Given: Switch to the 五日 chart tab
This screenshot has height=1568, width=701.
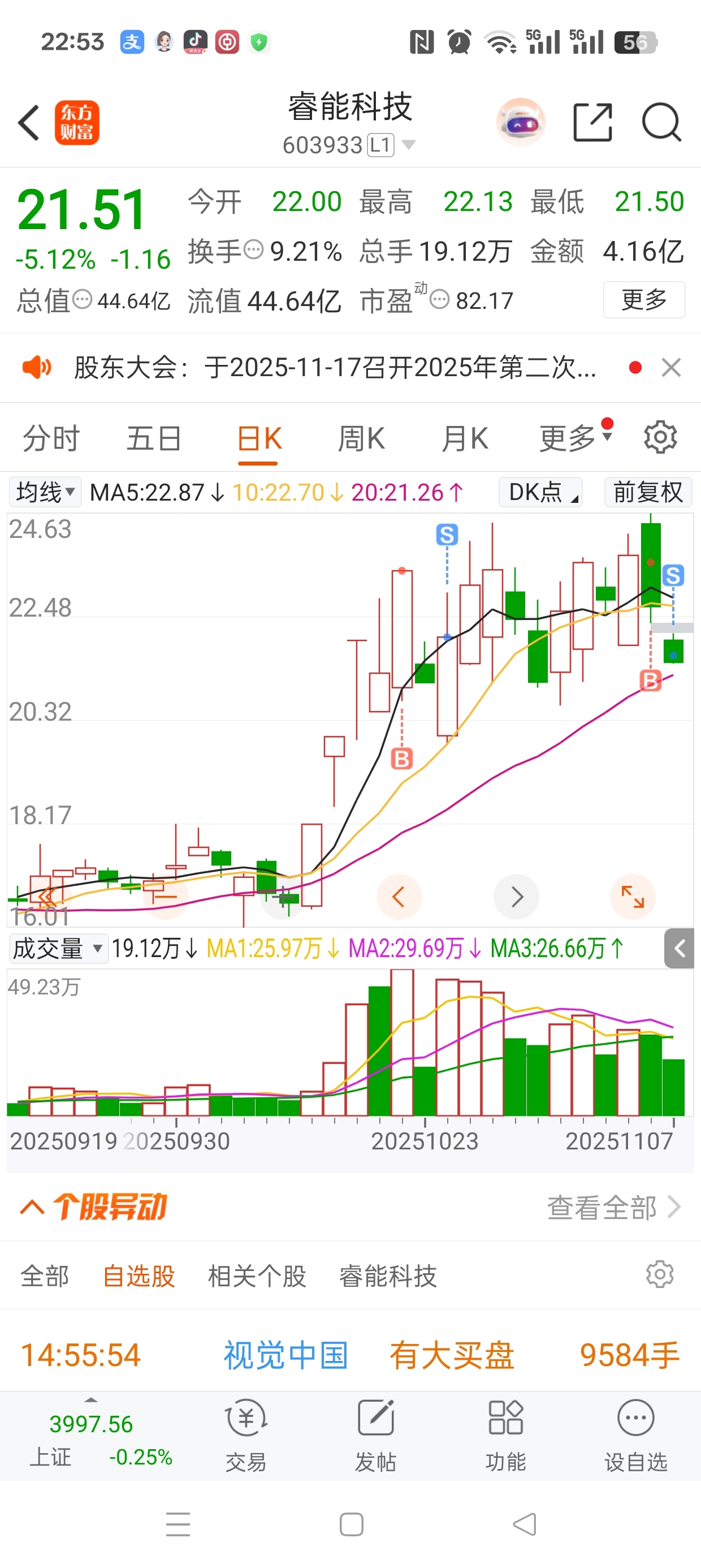Looking at the screenshot, I should point(154,438).
